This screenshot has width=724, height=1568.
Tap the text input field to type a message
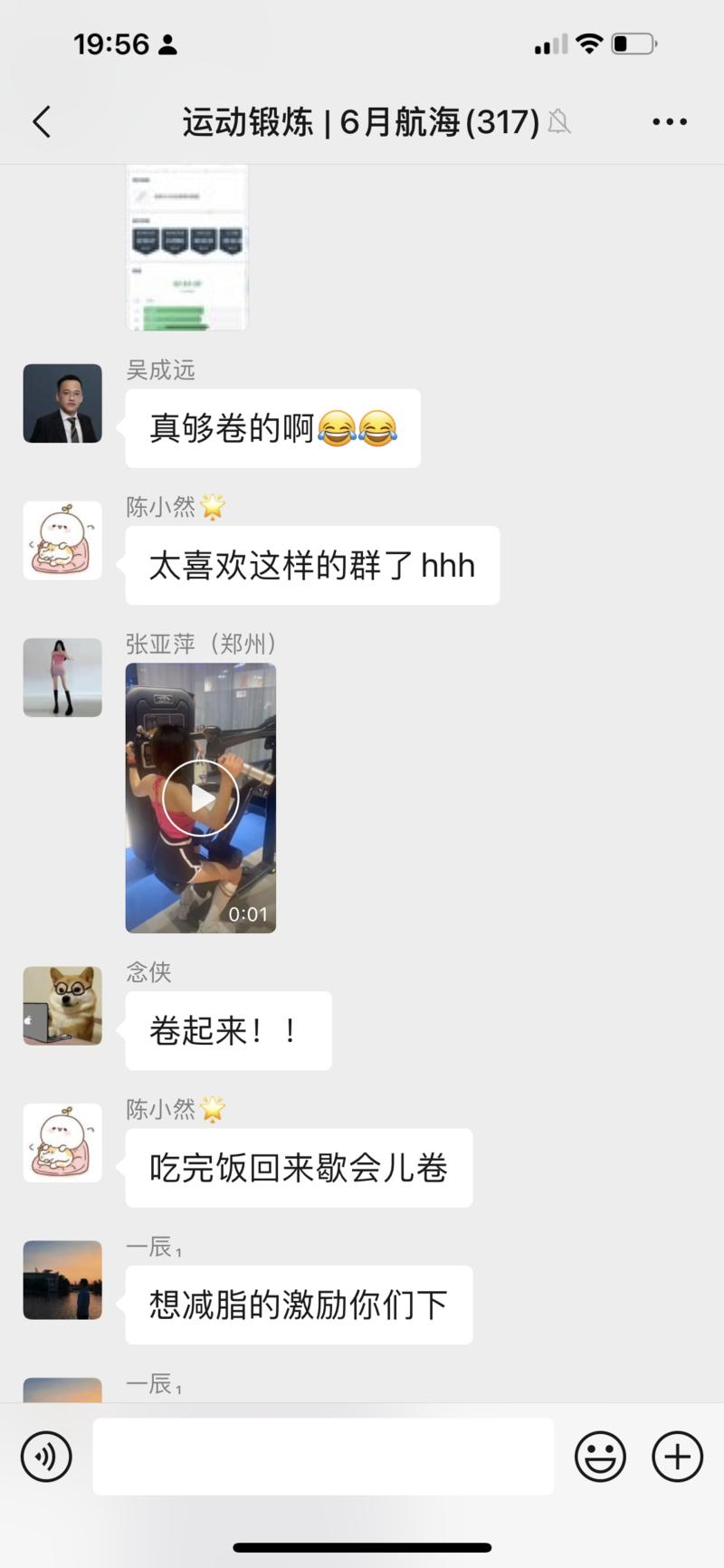coord(323,1456)
